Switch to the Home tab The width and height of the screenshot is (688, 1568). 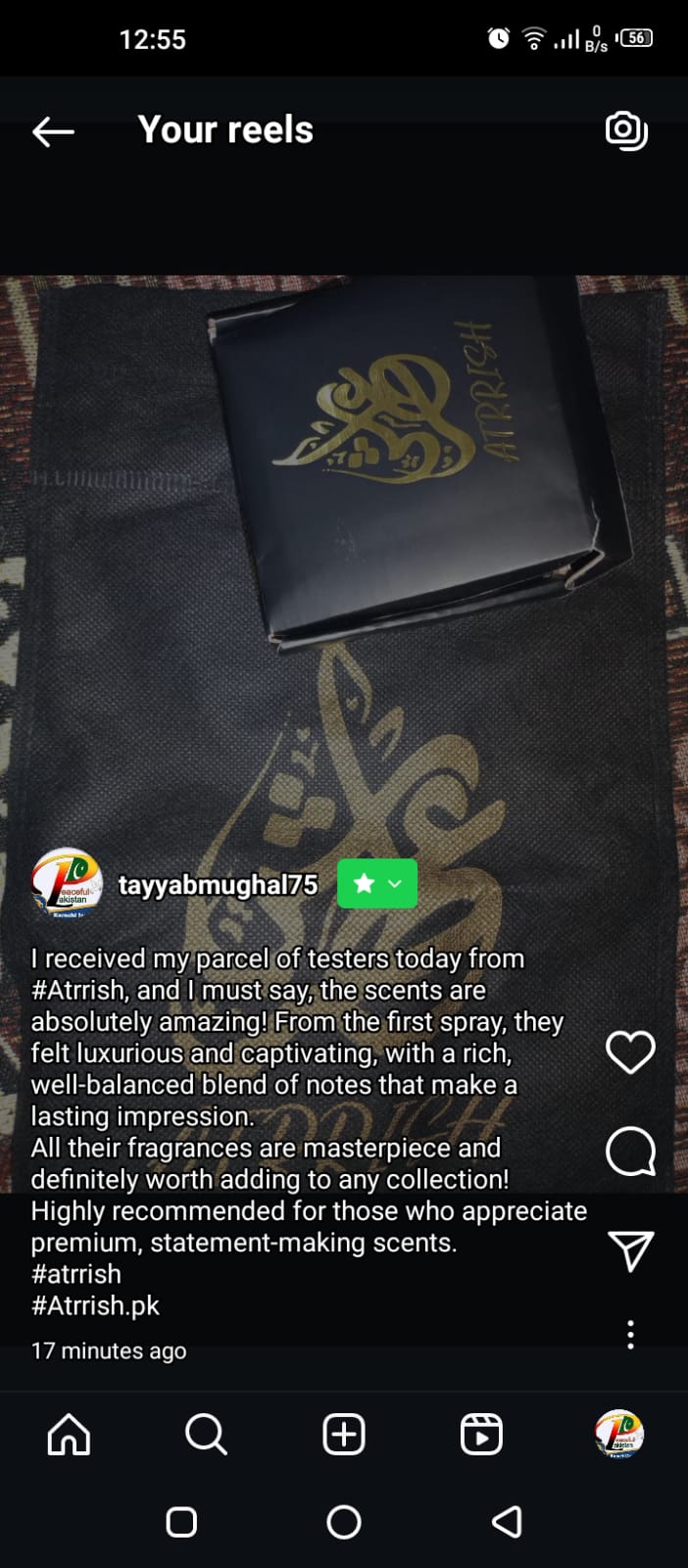(x=69, y=1435)
